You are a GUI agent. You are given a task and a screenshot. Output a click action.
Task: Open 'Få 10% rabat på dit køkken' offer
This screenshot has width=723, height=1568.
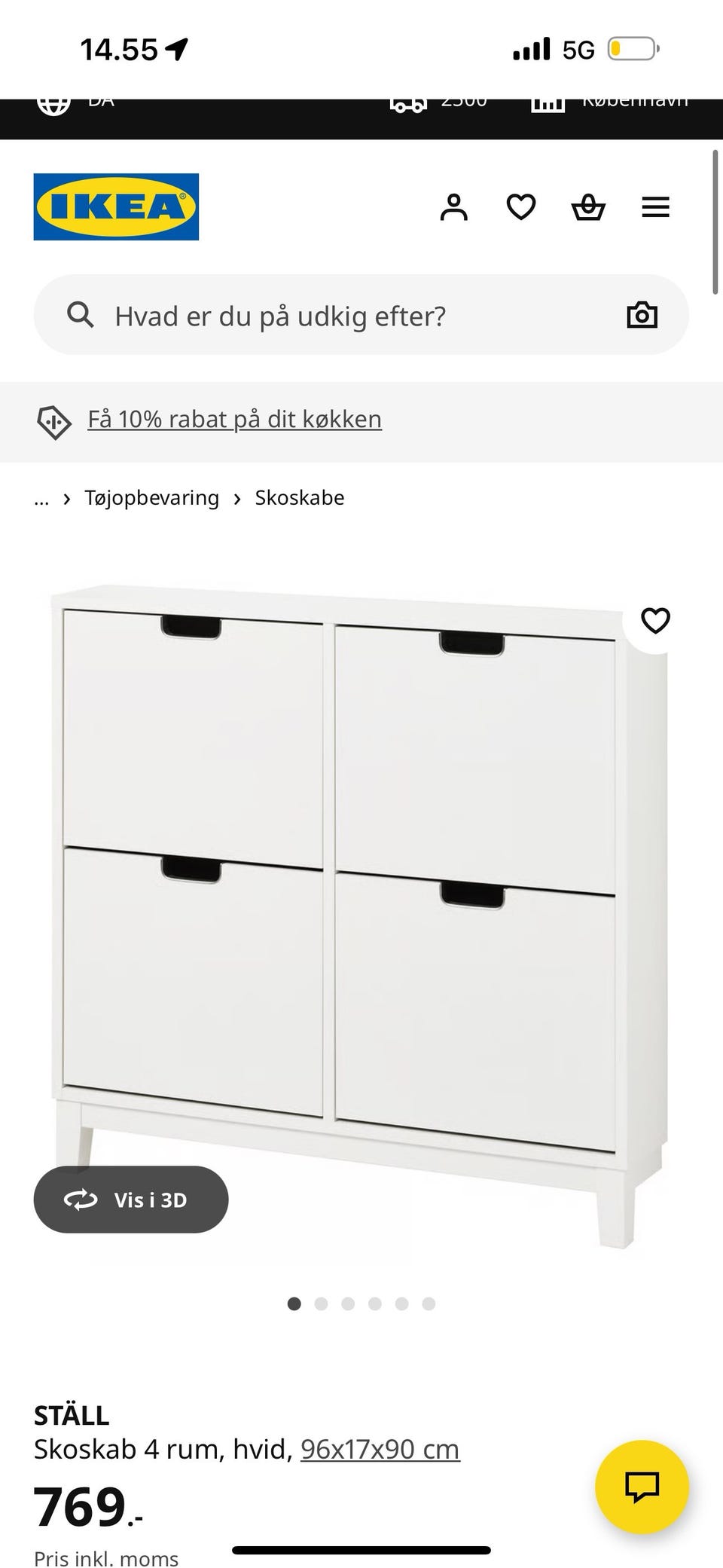(x=234, y=419)
